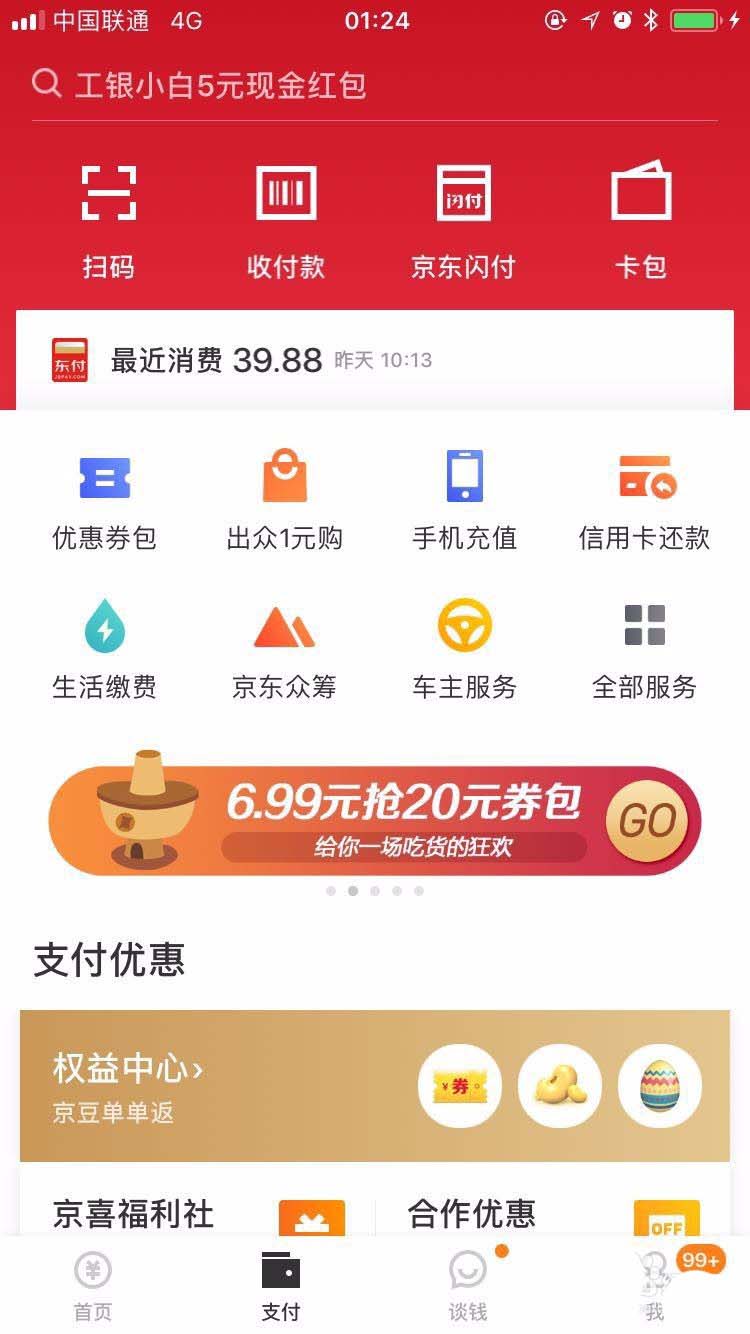Open 京东众筹 crowdfunding
This screenshot has width=750, height=1334.
285,648
